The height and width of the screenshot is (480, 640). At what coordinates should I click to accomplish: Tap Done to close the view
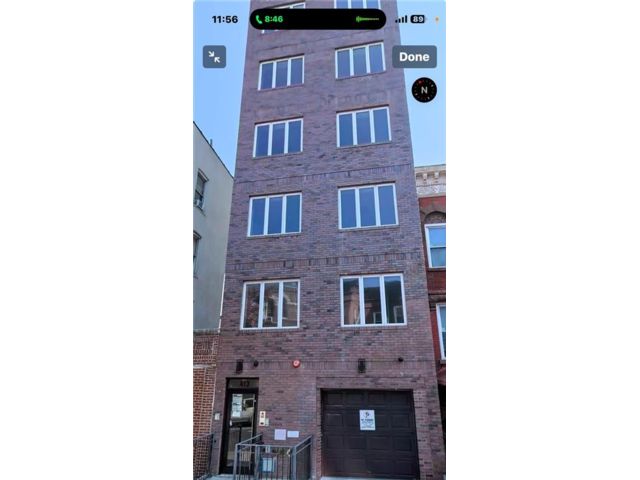click(x=414, y=57)
